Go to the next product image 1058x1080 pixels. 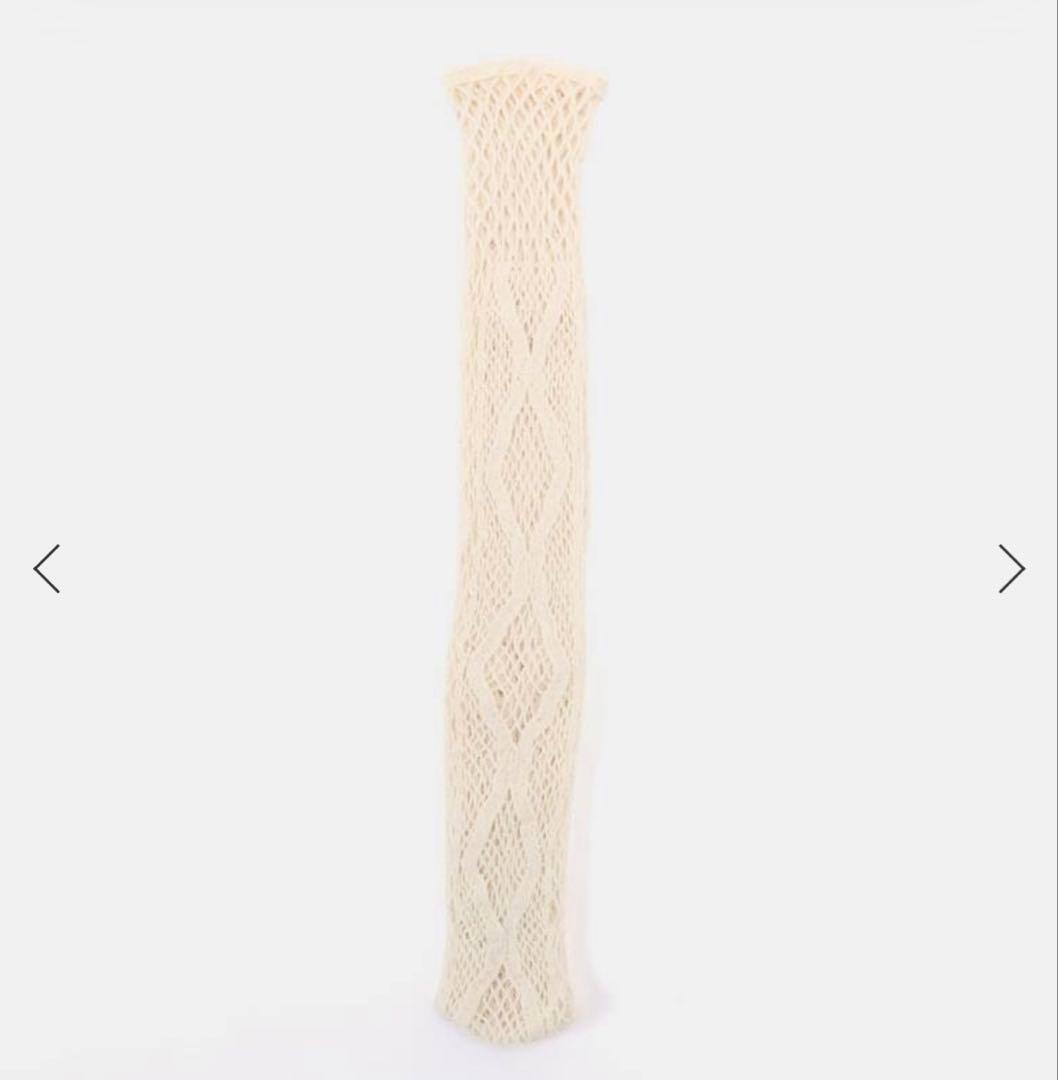point(1011,568)
